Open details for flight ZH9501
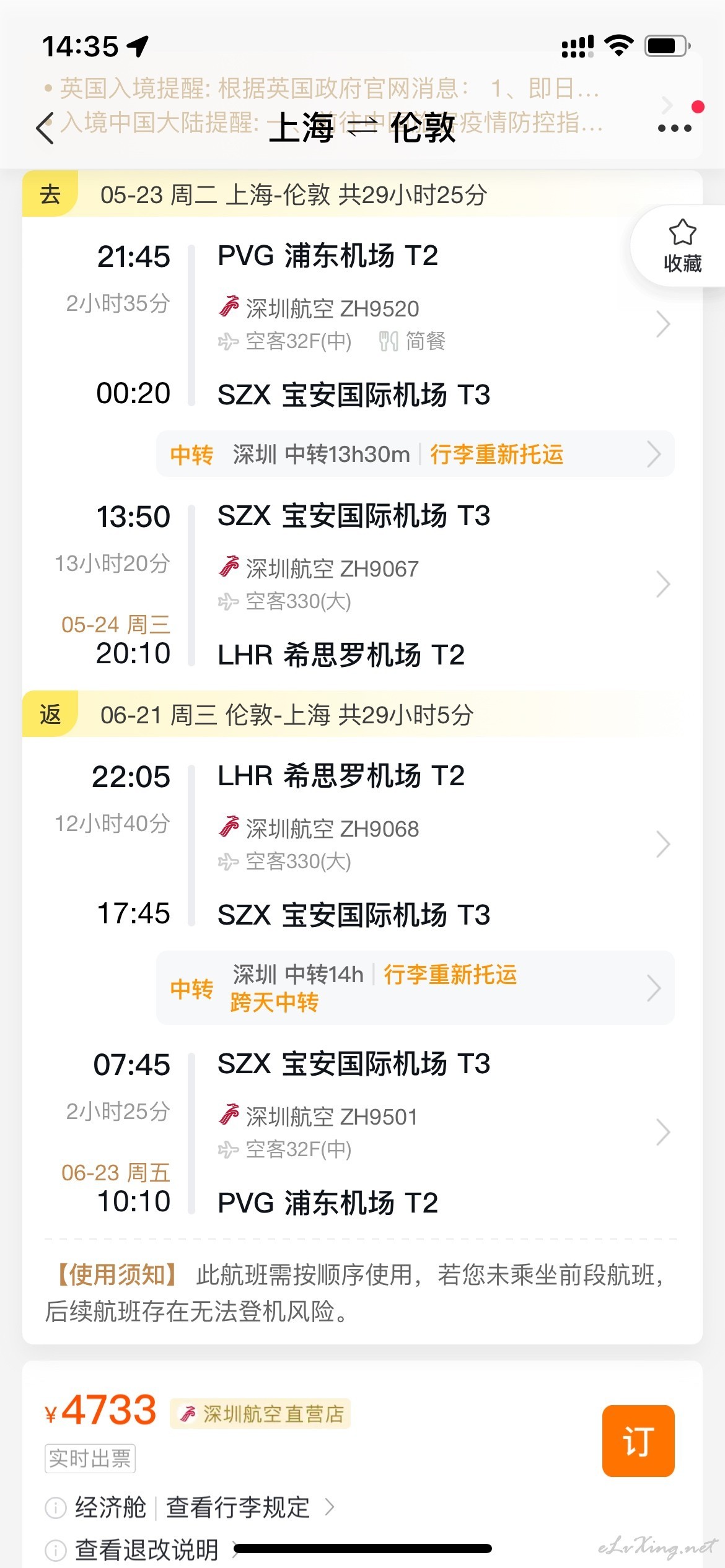Screen dimensions: 725x1568 443,1132
